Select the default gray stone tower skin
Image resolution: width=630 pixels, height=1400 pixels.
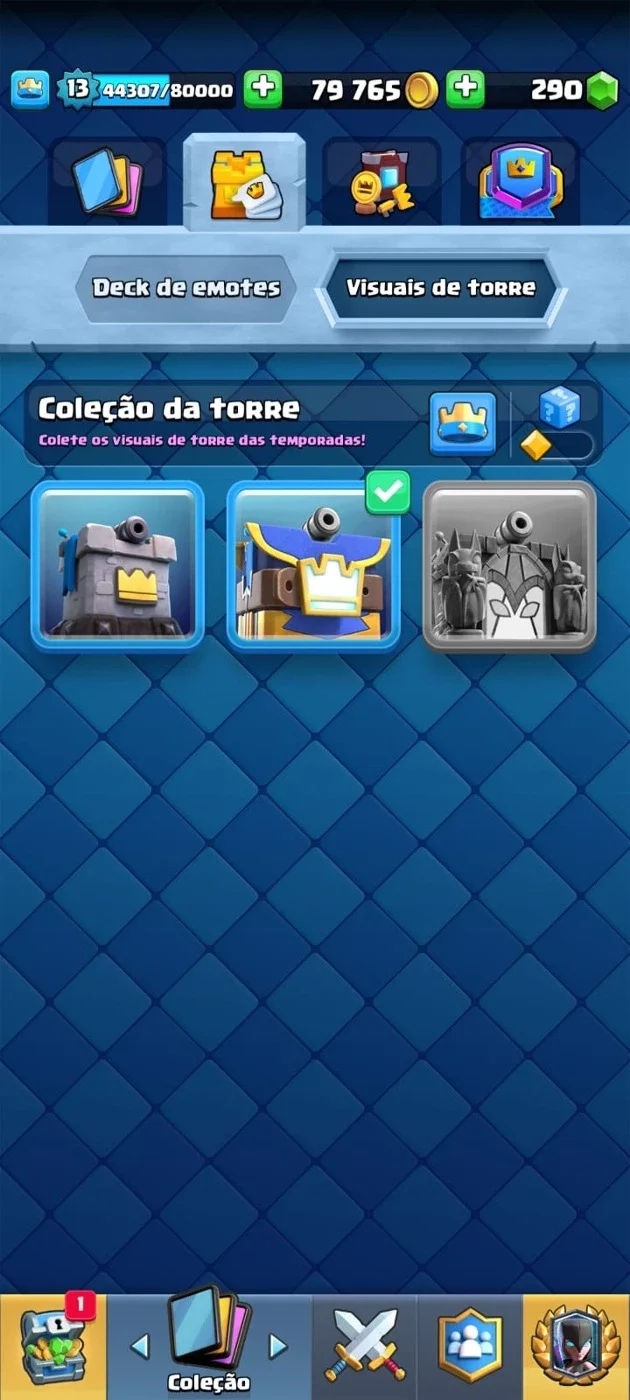[118, 565]
